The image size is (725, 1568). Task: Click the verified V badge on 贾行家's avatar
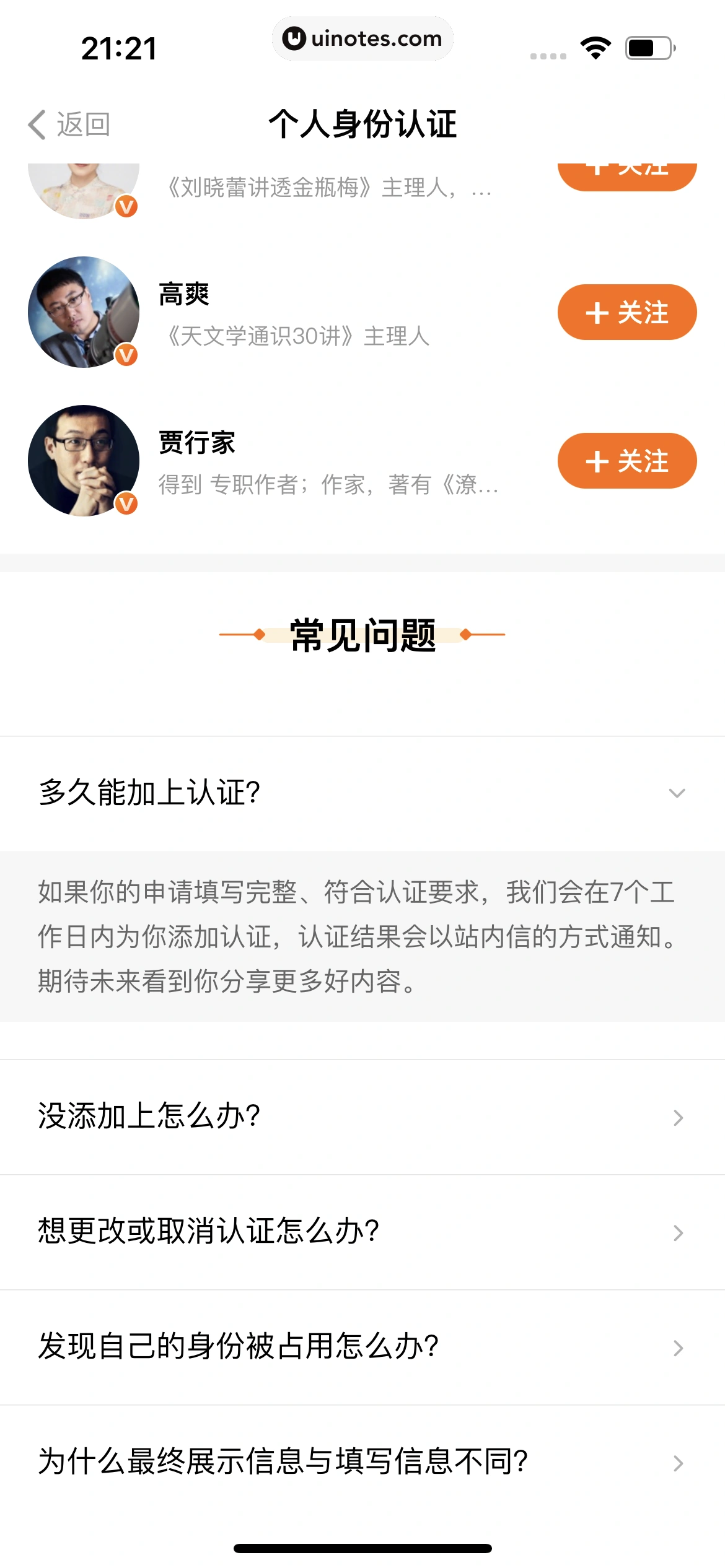click(x=126, y=503)
